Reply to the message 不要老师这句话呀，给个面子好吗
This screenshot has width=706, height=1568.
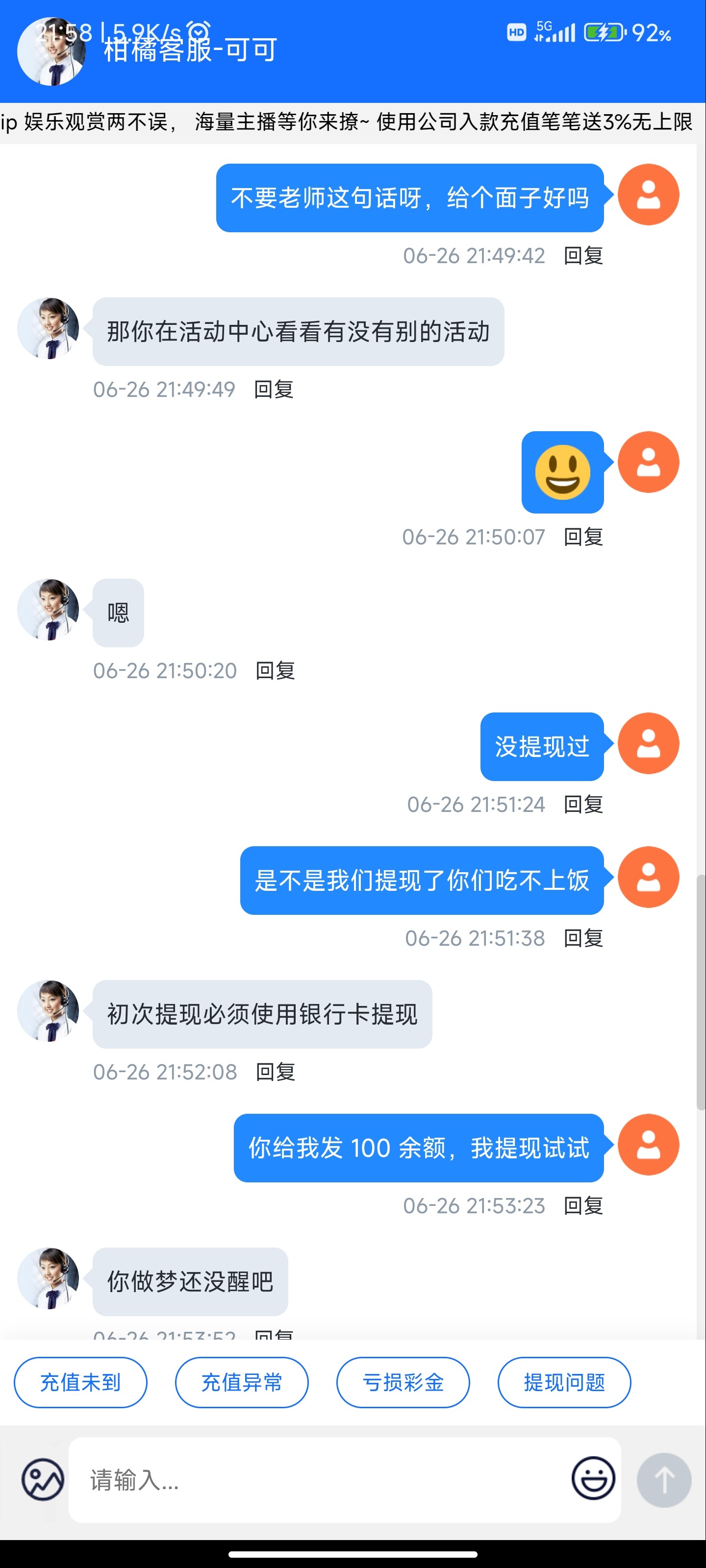click(583, 256)
